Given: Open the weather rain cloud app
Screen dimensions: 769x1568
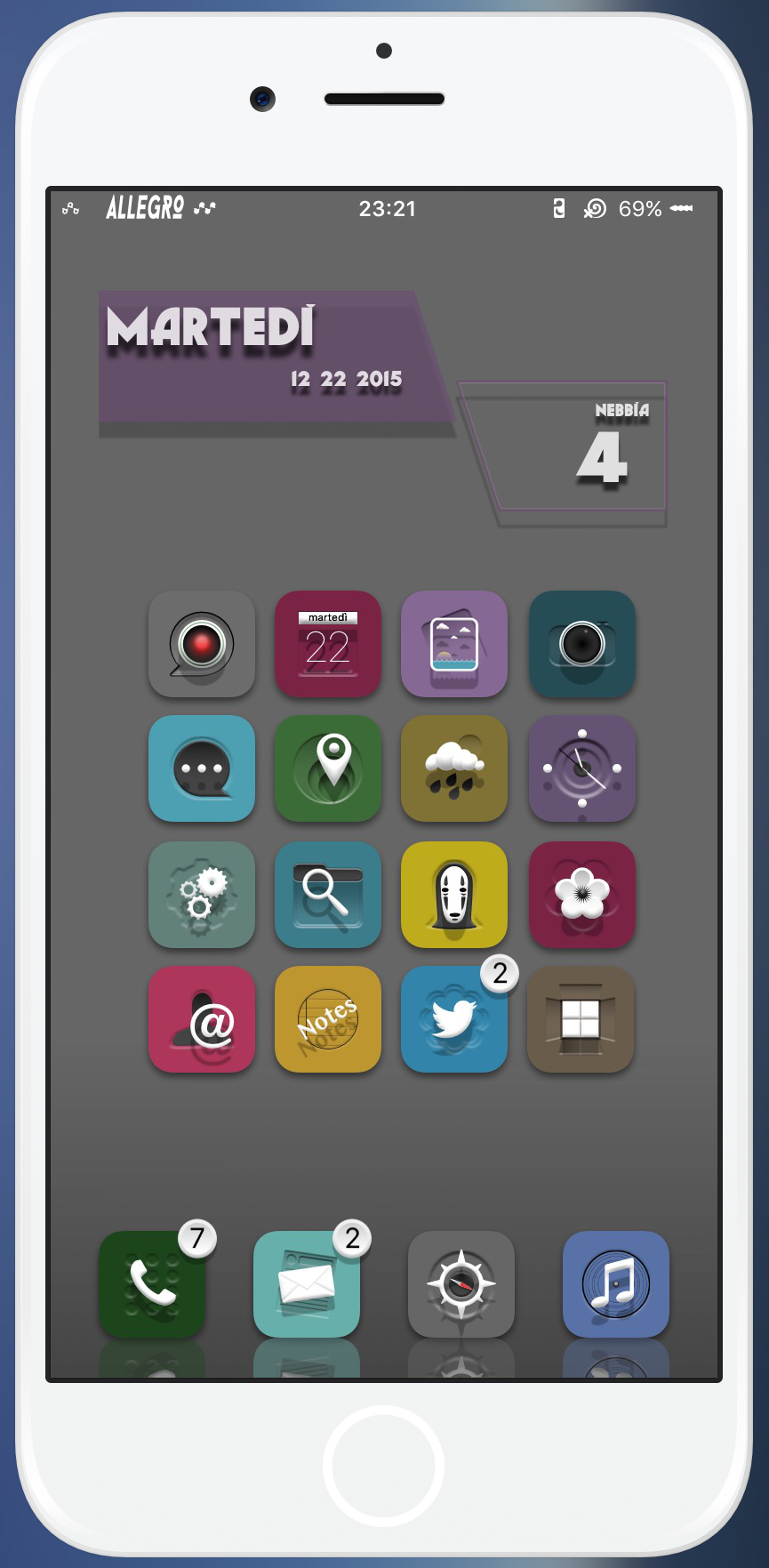Looking at the screenshot, I should (453, 768).
